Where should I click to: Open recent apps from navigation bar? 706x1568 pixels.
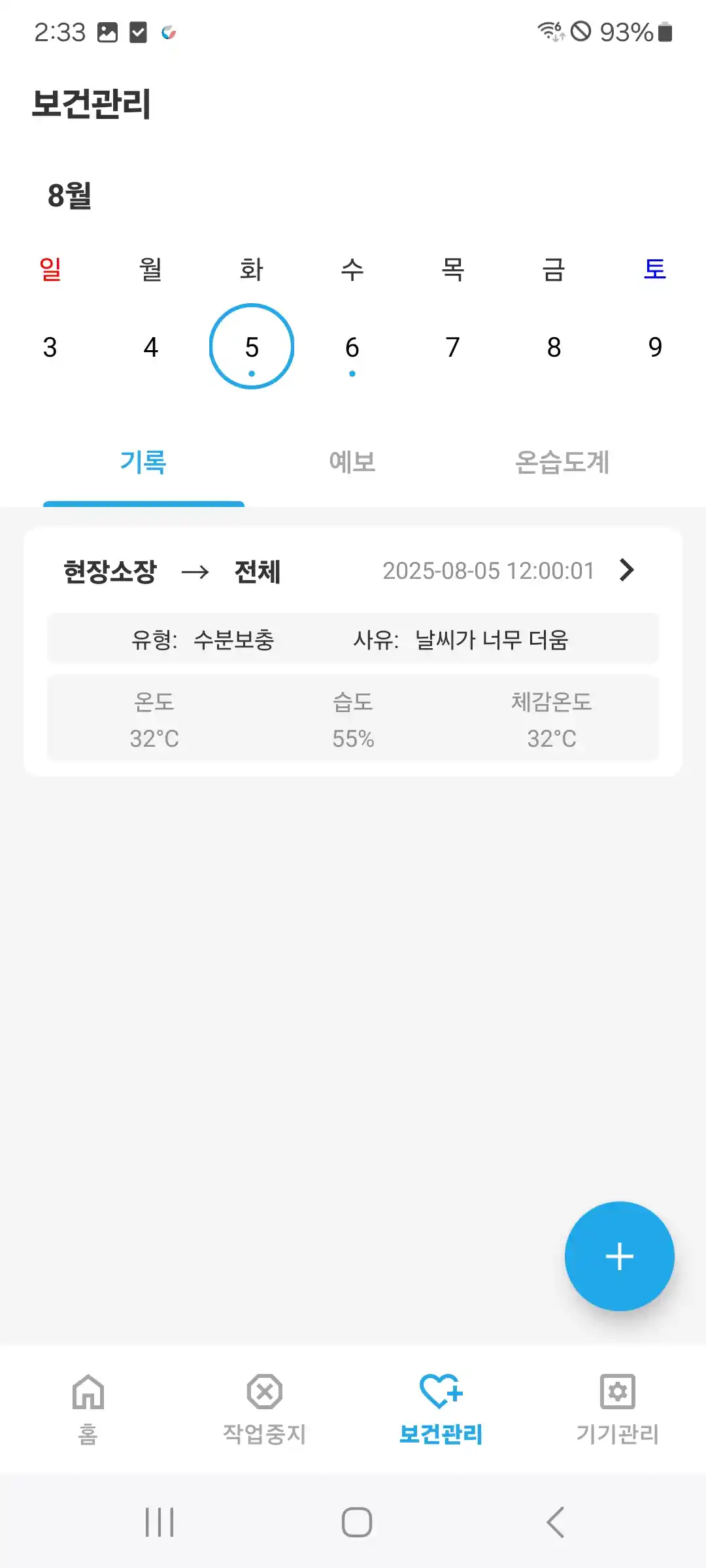[x=160, y=1522]
